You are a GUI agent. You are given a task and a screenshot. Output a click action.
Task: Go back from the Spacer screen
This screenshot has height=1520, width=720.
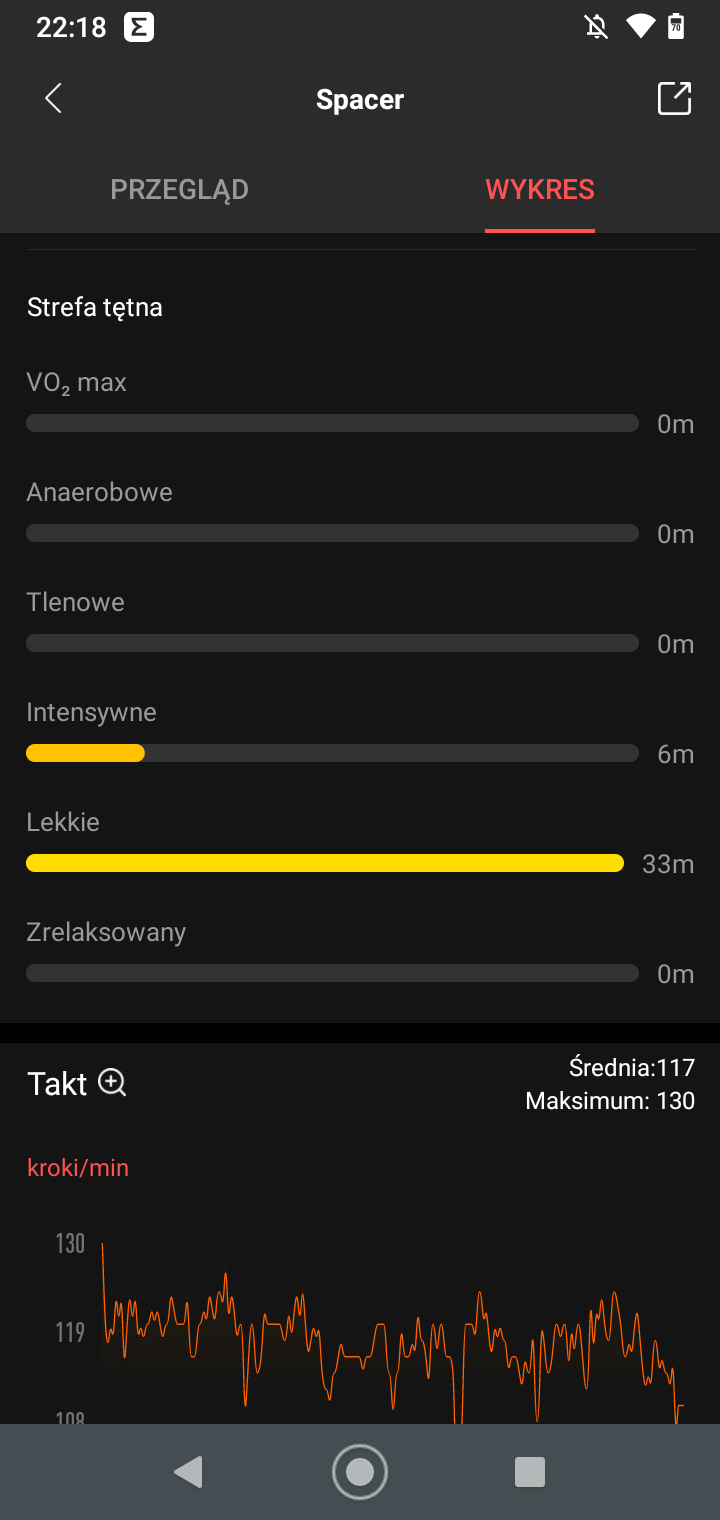(54, 99)
